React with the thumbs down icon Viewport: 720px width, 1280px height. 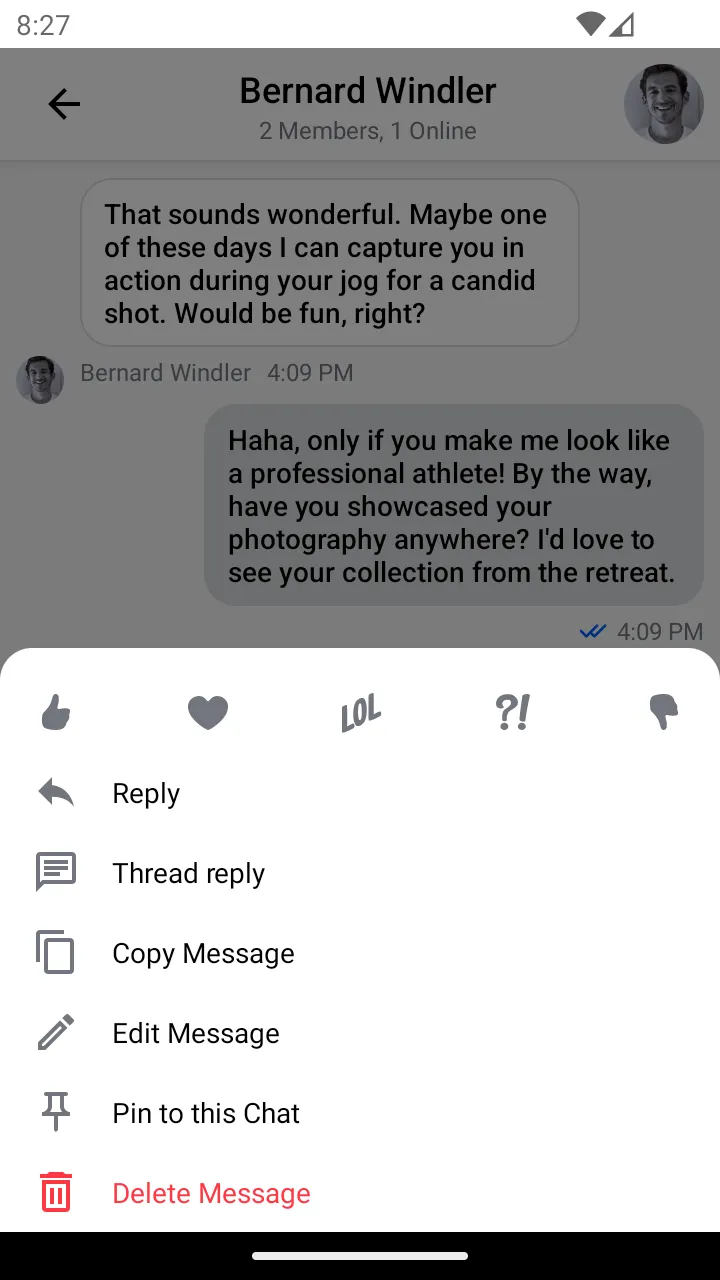pos(663,713)
